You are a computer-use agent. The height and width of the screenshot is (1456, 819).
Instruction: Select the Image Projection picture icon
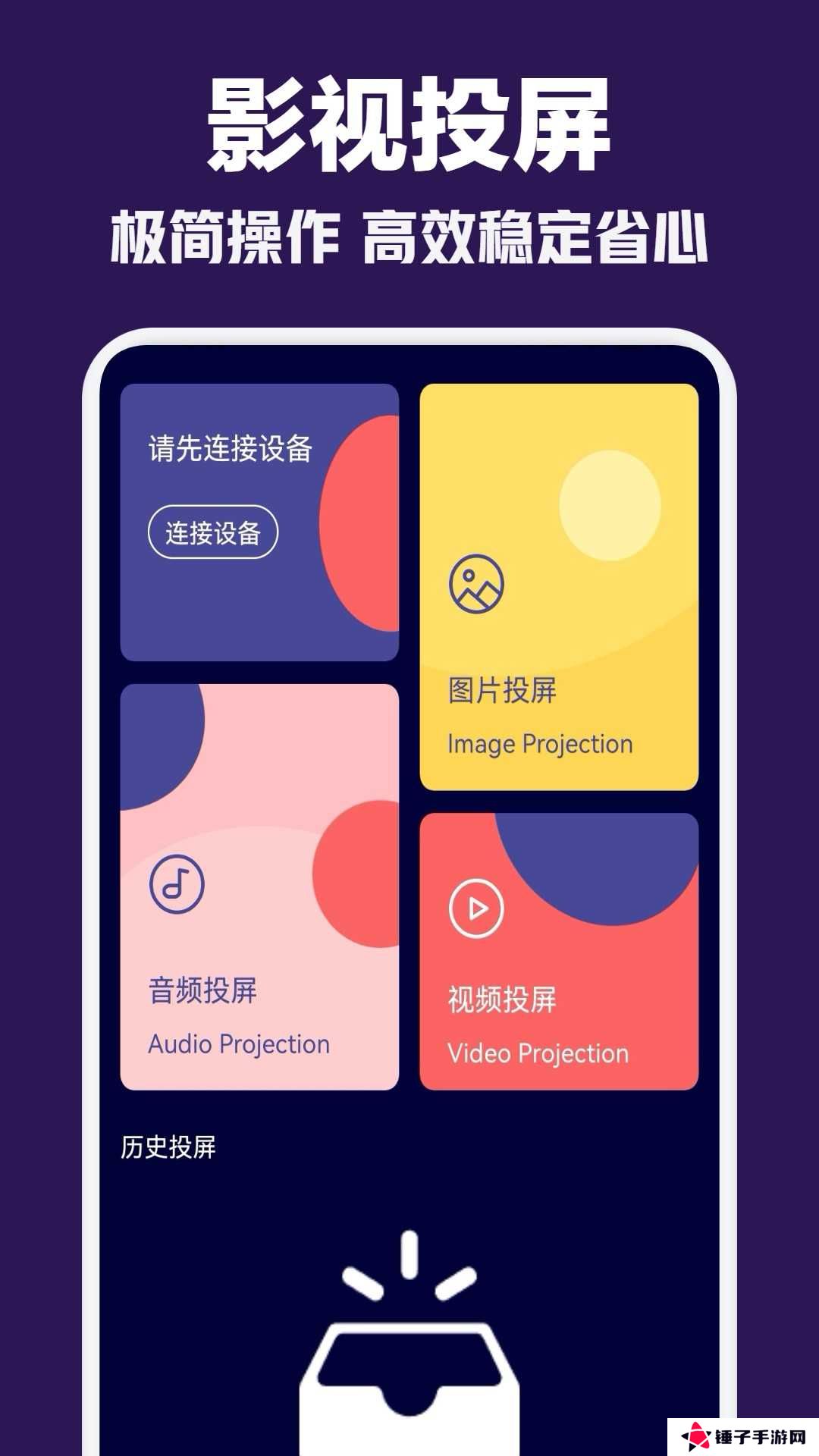tap(476, 582)
